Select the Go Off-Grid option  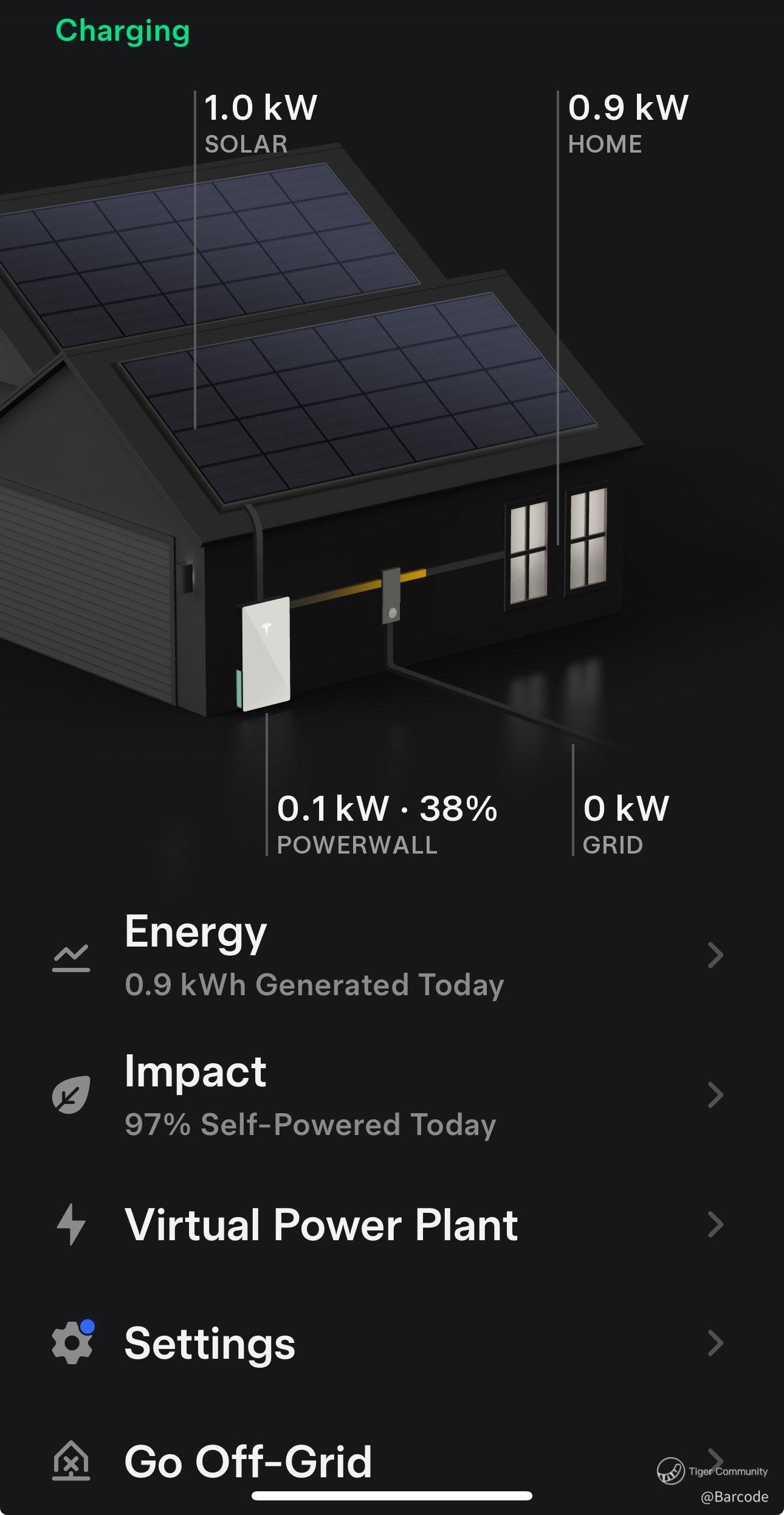tap(389, 1462)
